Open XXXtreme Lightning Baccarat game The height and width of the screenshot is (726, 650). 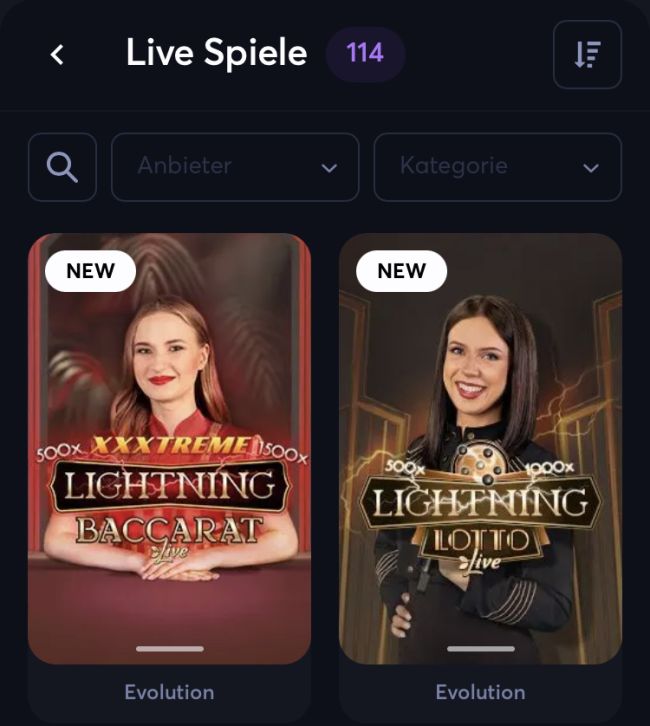click(x=169, y=448)
